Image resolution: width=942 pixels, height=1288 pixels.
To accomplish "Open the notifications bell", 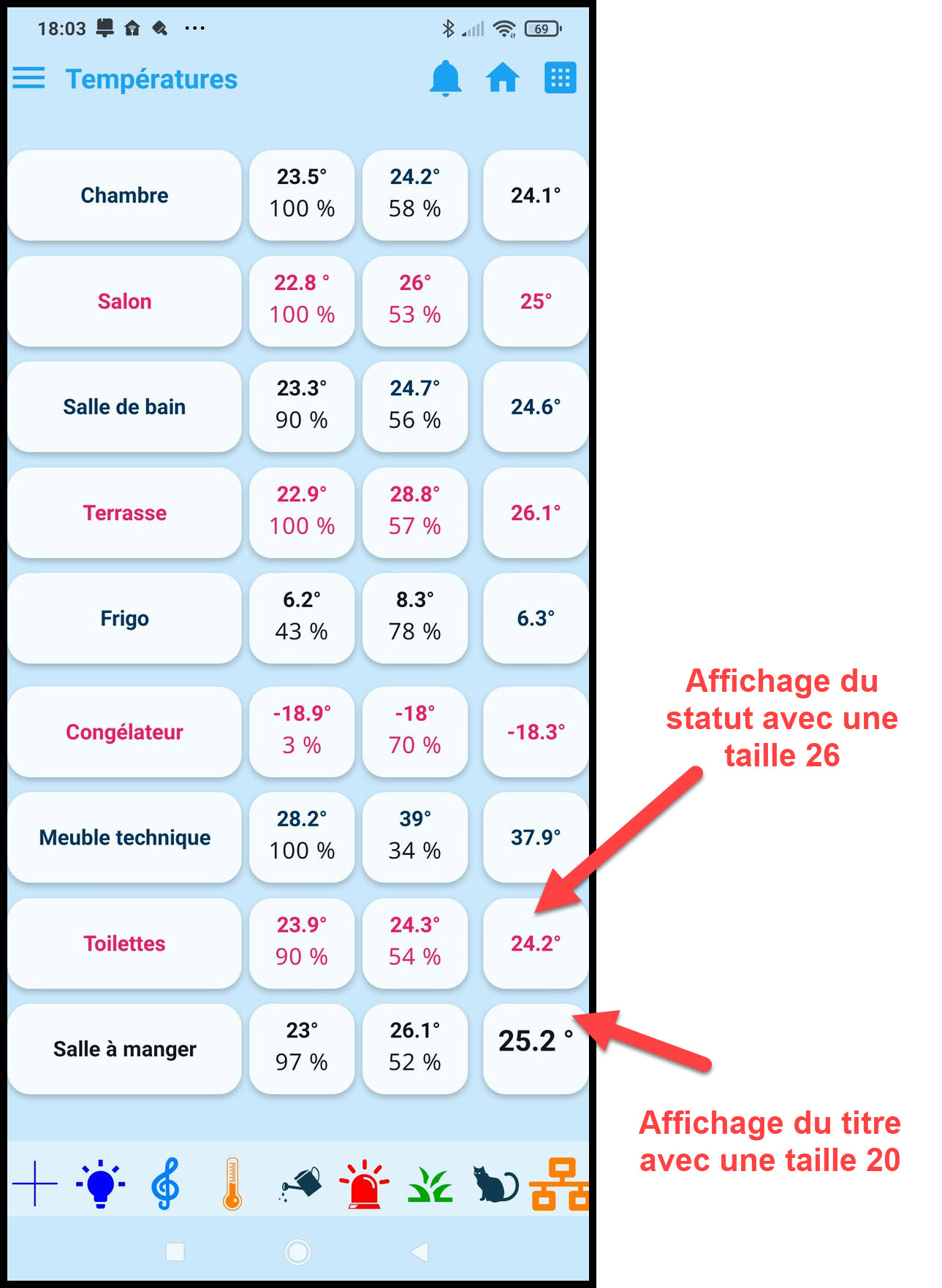I will (x=445, y=78).
